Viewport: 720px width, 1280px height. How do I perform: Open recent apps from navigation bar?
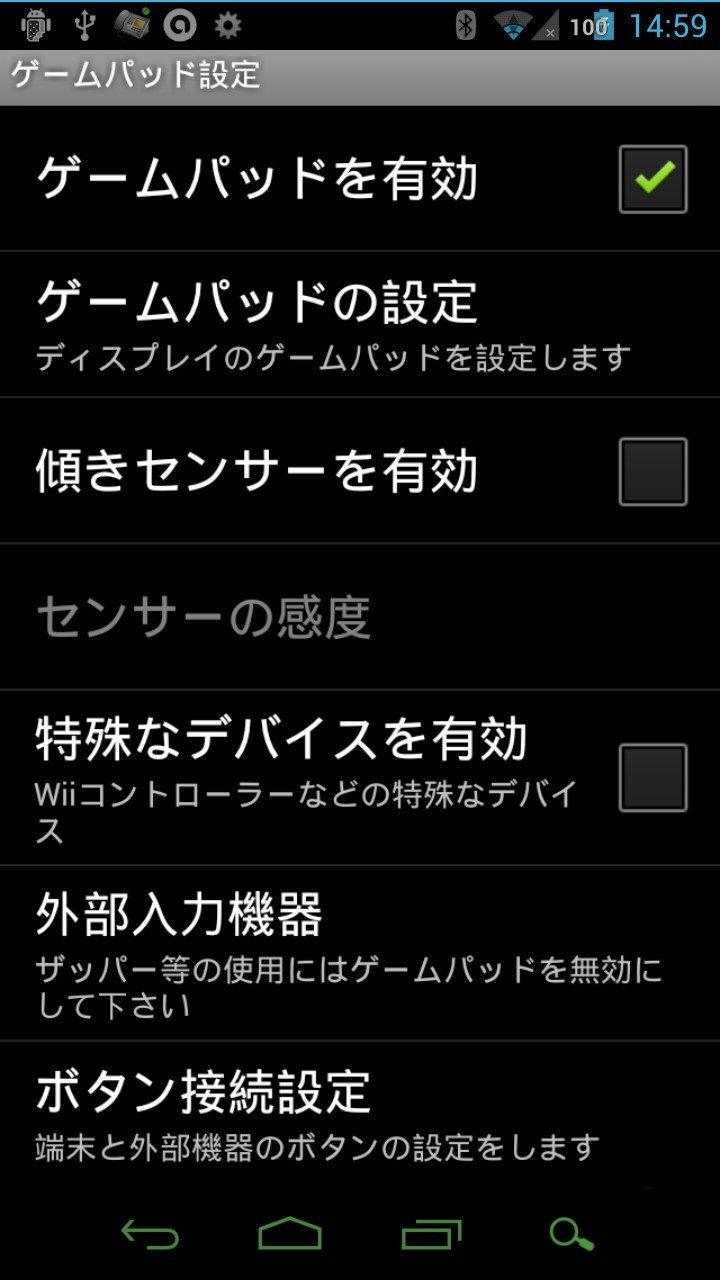(431, 1235)
